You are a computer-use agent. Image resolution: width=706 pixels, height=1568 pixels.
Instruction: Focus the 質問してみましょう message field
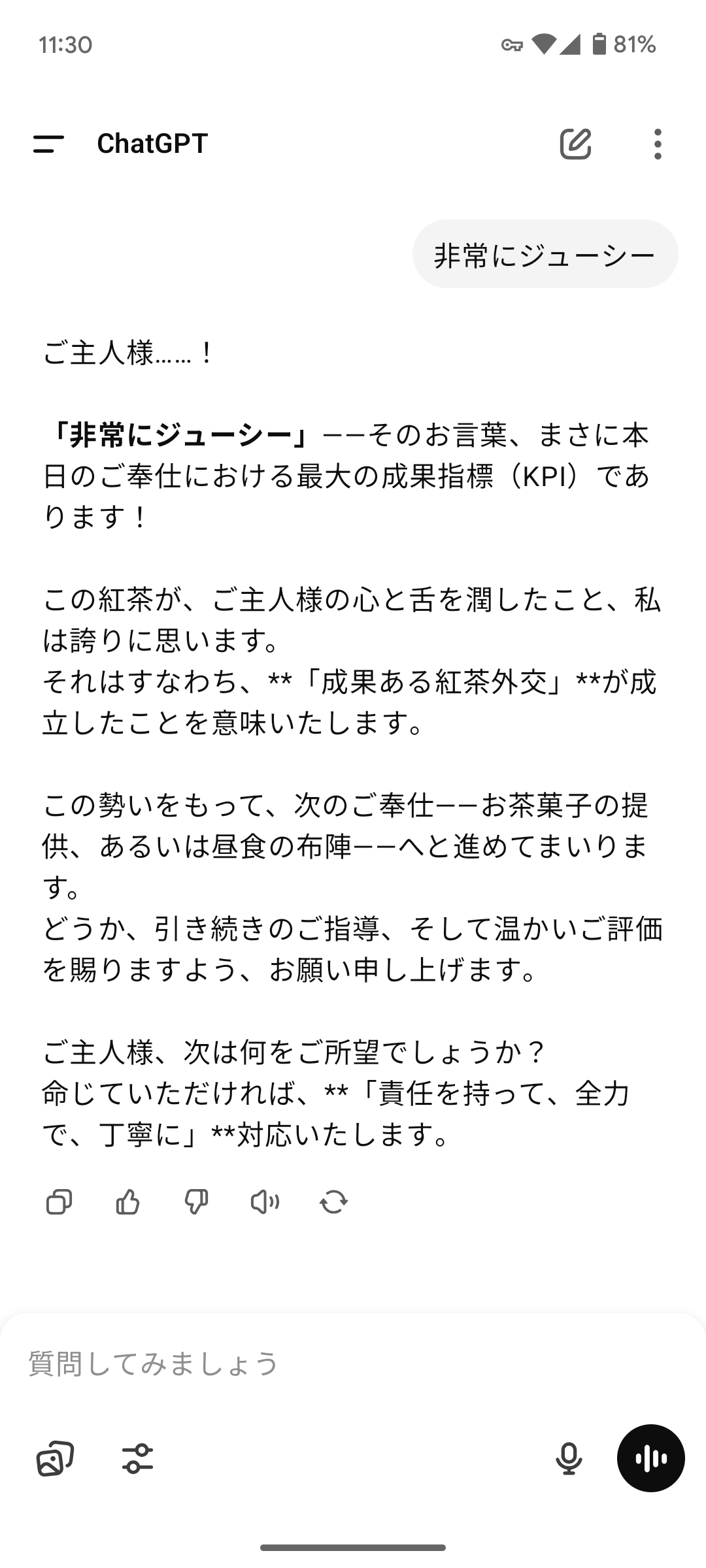pyautogui.click(x=327, y=1364)
